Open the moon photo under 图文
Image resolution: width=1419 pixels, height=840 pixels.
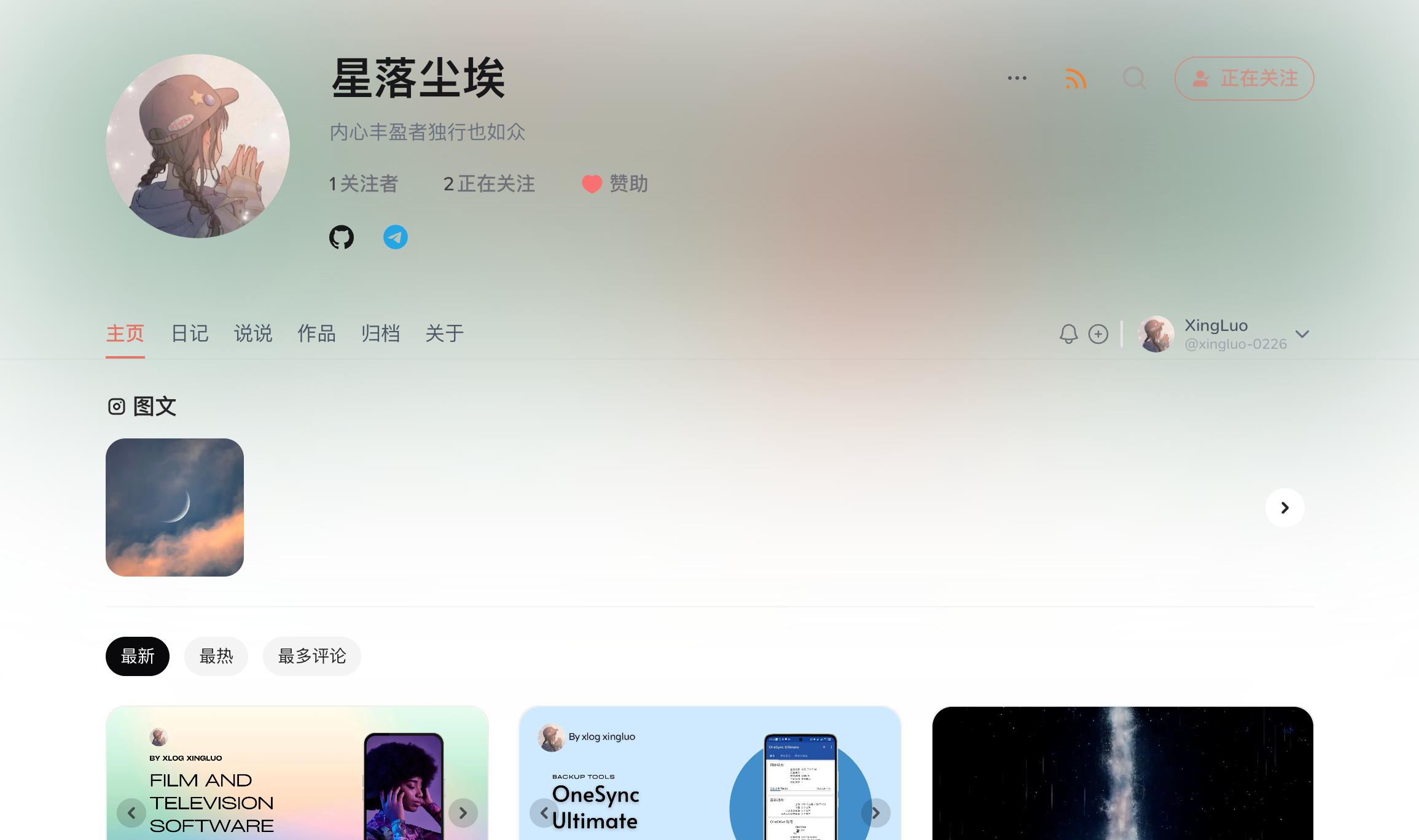(x=174, y=507)
